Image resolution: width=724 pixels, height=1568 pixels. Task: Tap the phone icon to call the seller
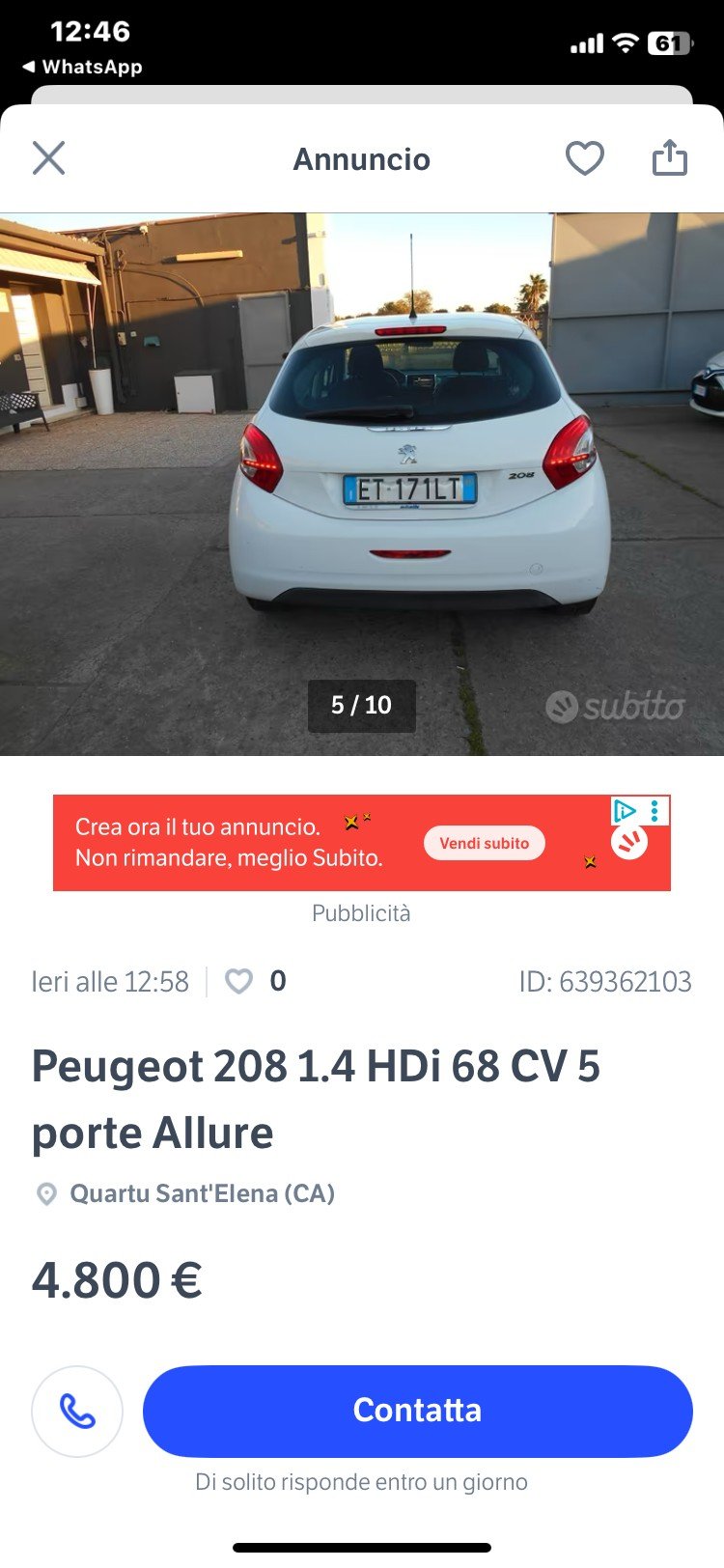point(77,1410)
